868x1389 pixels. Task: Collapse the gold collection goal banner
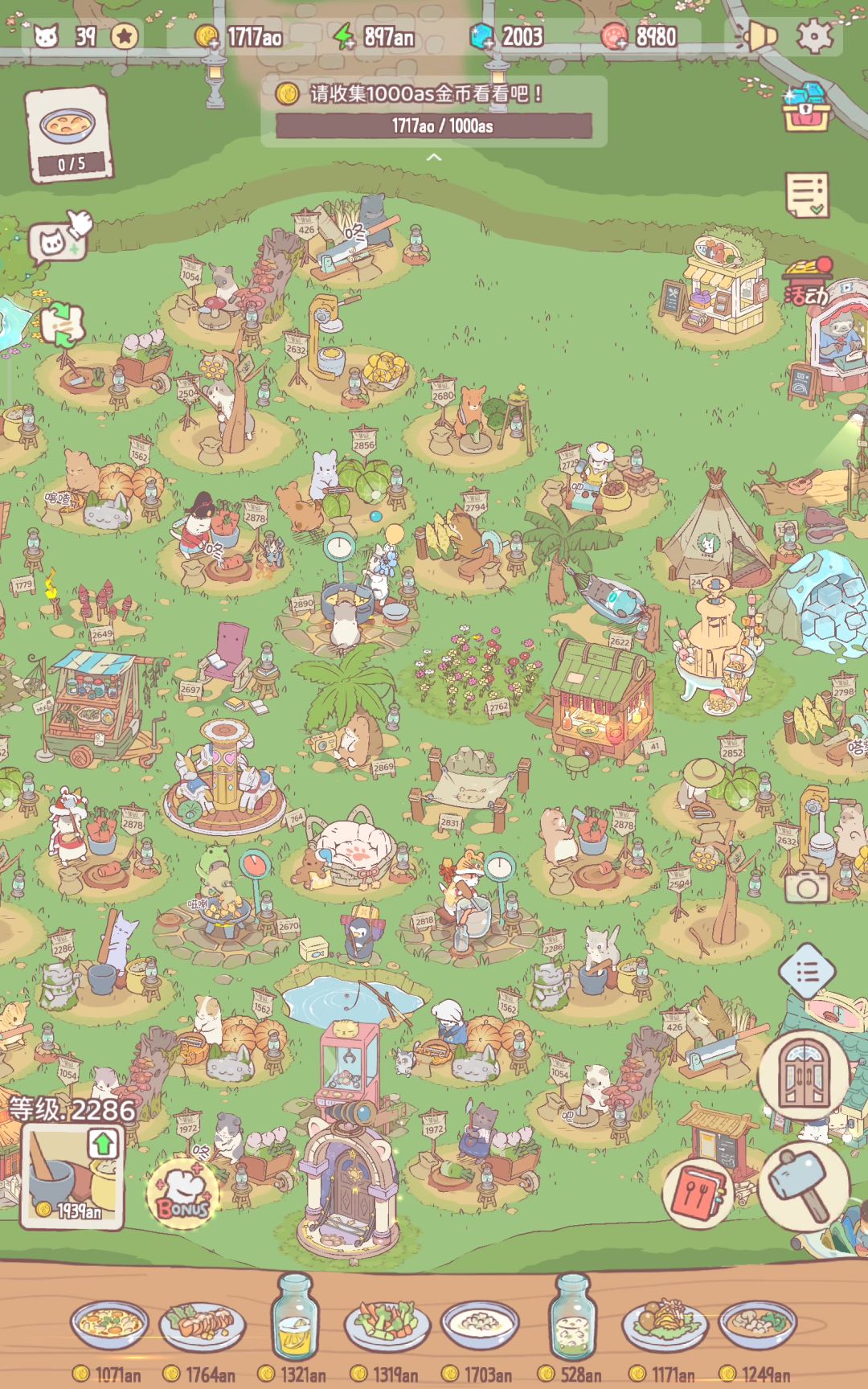click(433, 158)
